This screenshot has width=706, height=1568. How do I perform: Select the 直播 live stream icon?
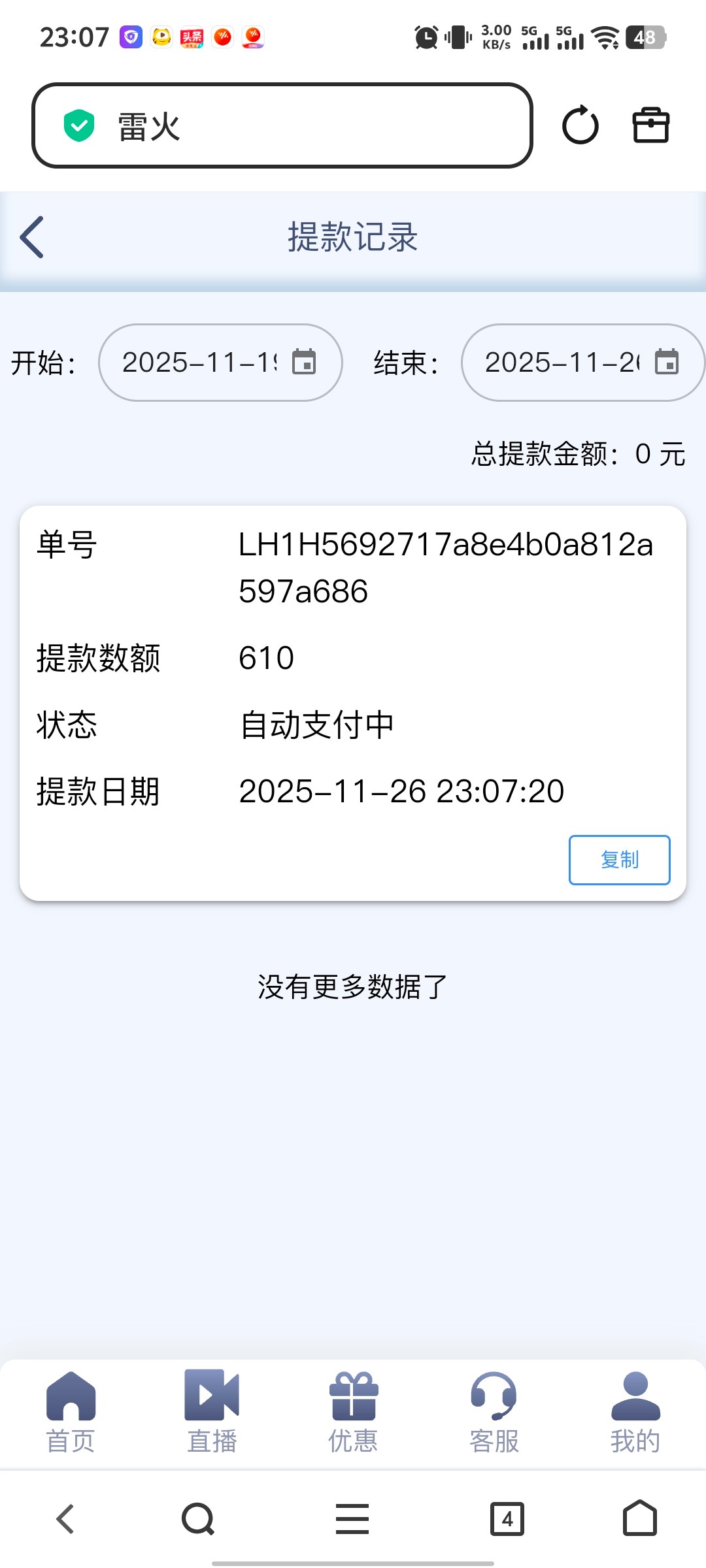point(210,1411)
